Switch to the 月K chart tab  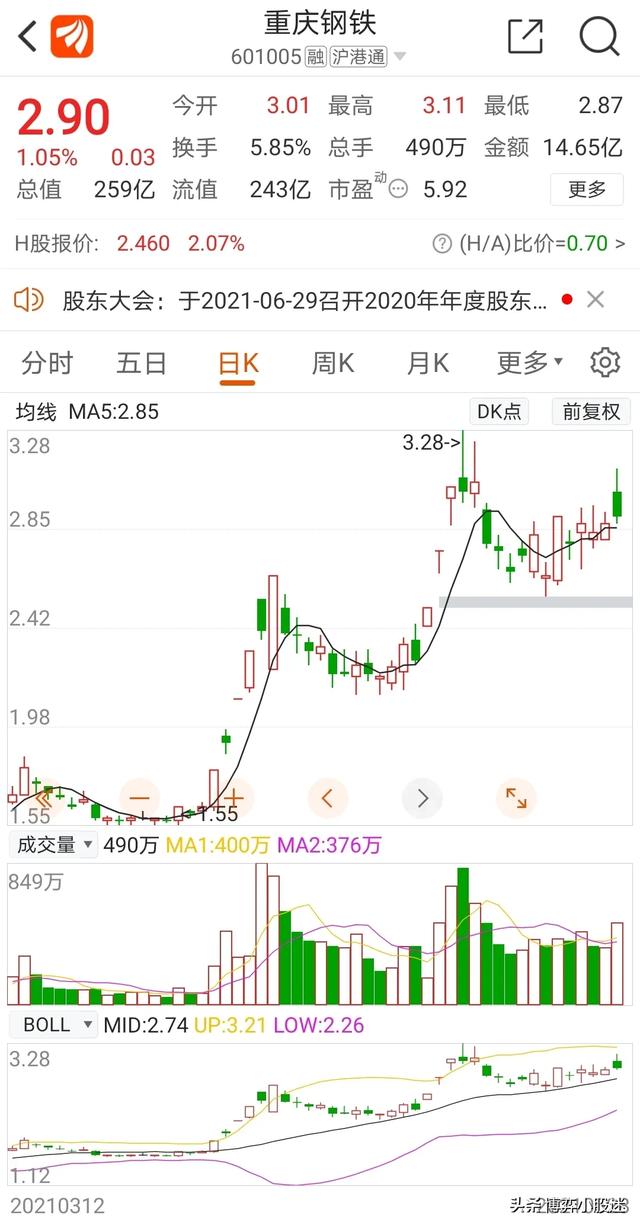(x=427, y=362)
